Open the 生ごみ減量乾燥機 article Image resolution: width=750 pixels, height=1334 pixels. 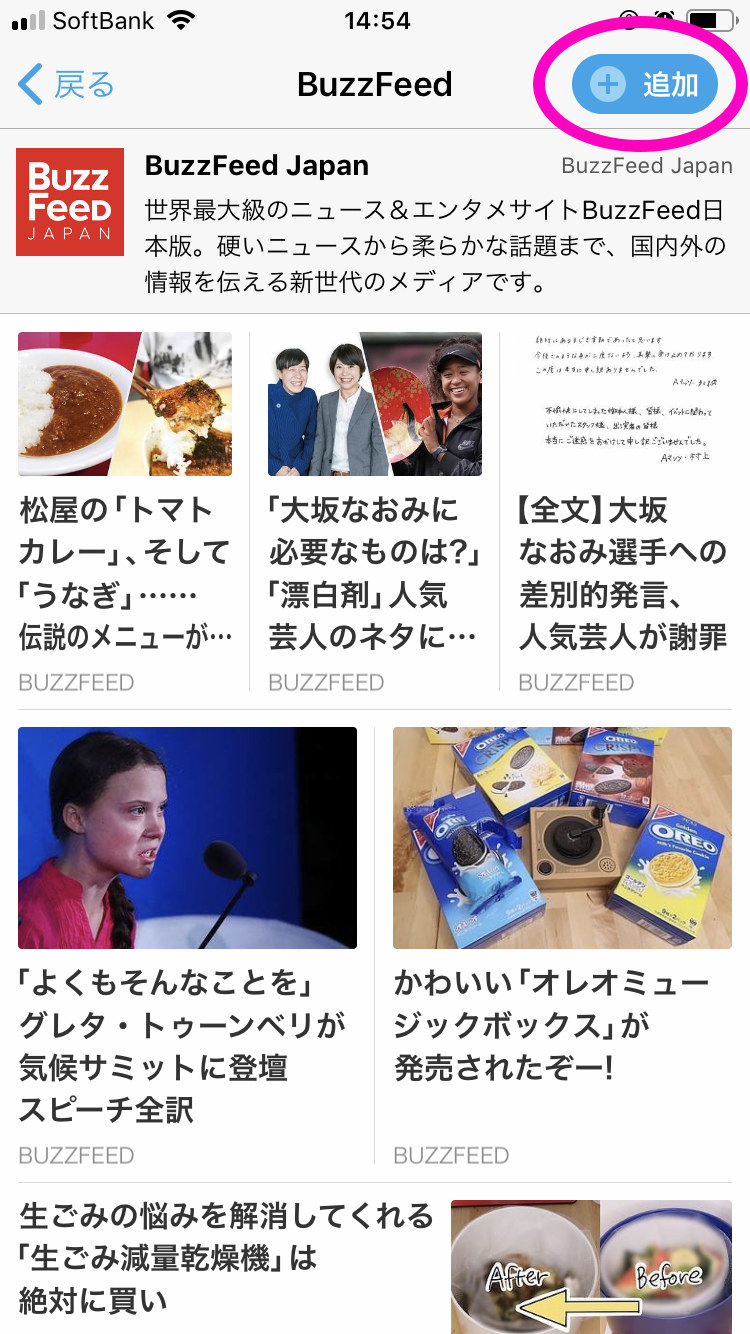point(226,1258)
